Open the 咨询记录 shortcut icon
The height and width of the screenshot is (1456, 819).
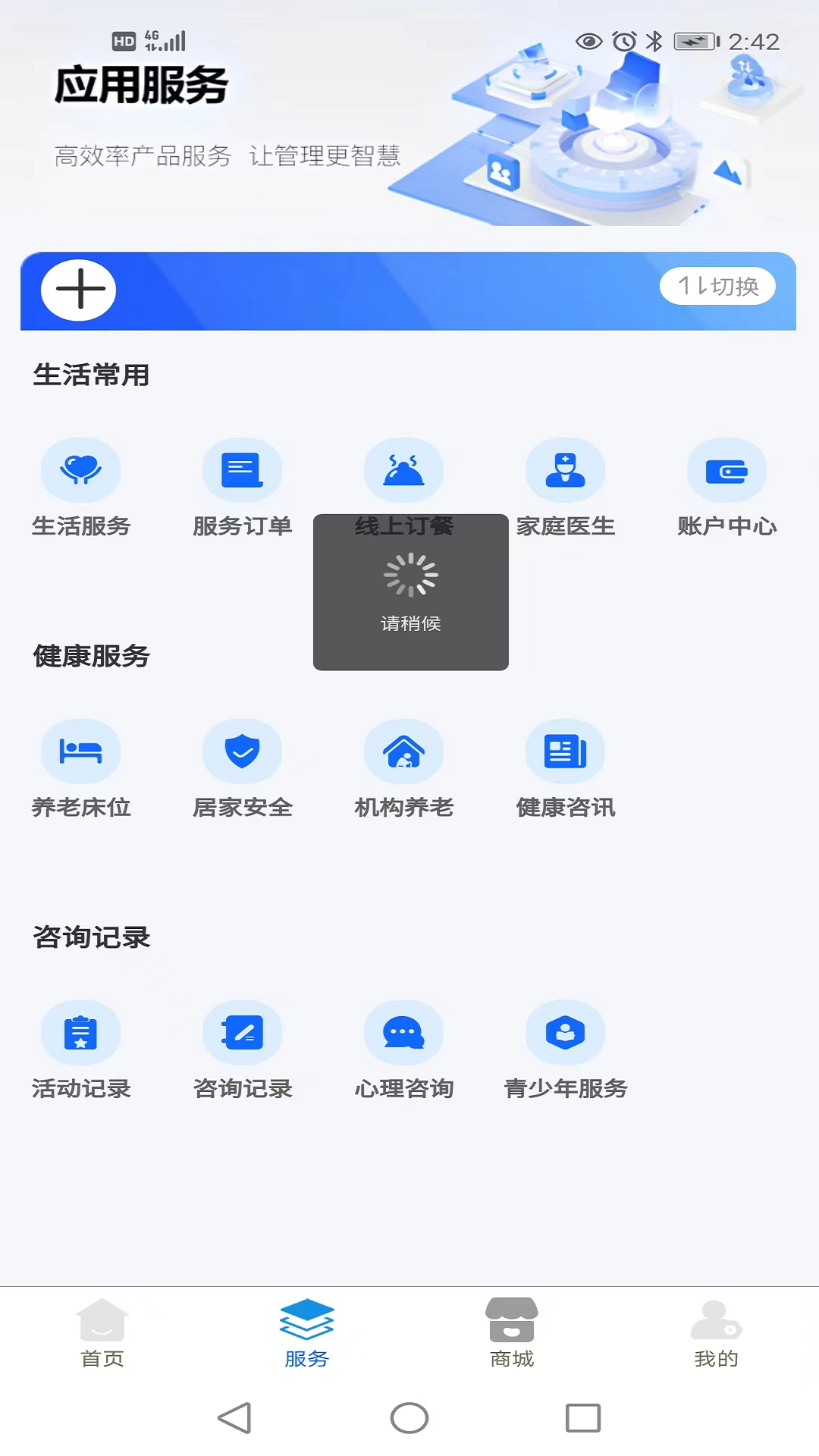pos(242,1033)
